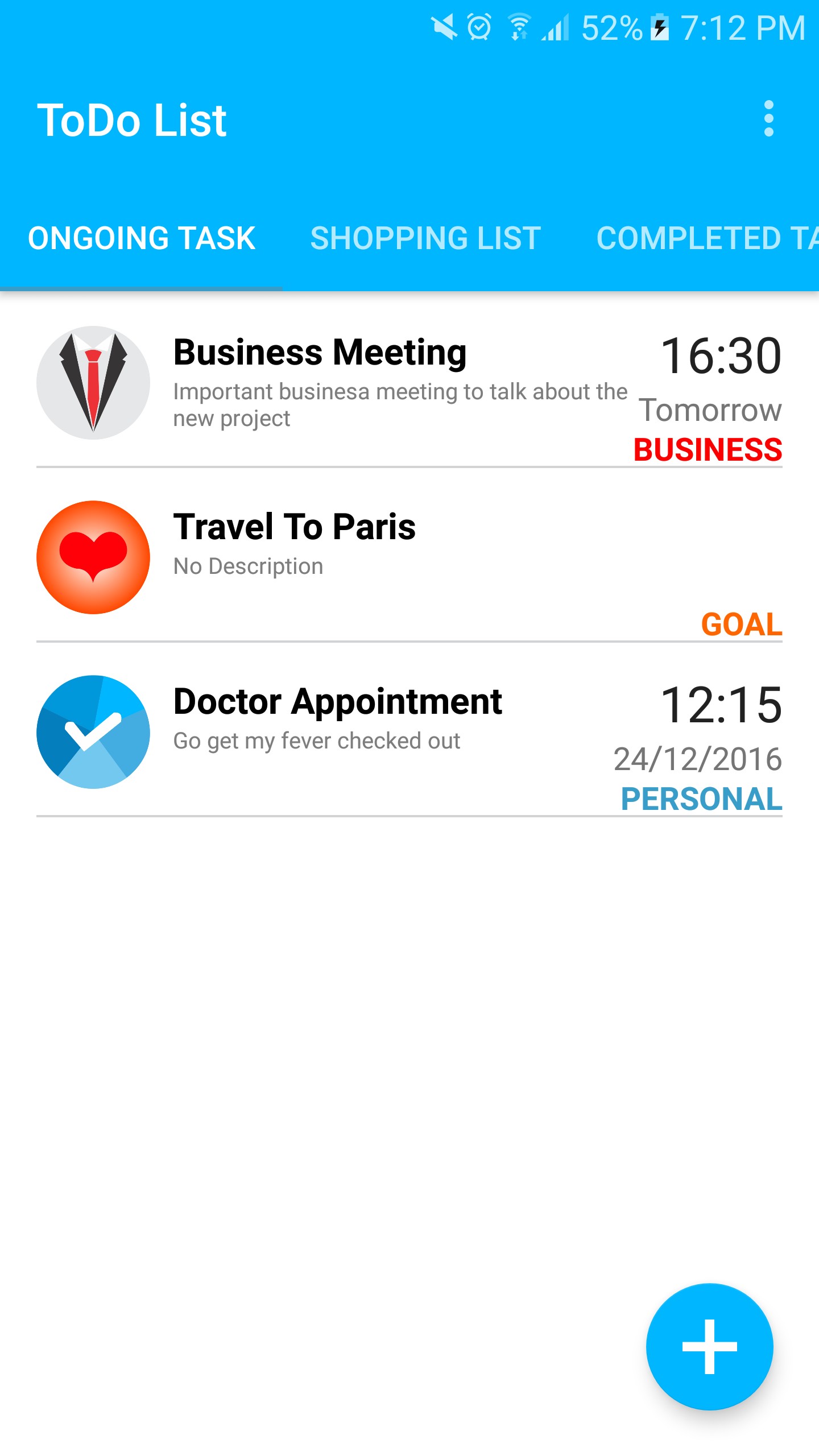Select the Ongoing Task tab
819x1456 pixels.
point(142,238)
